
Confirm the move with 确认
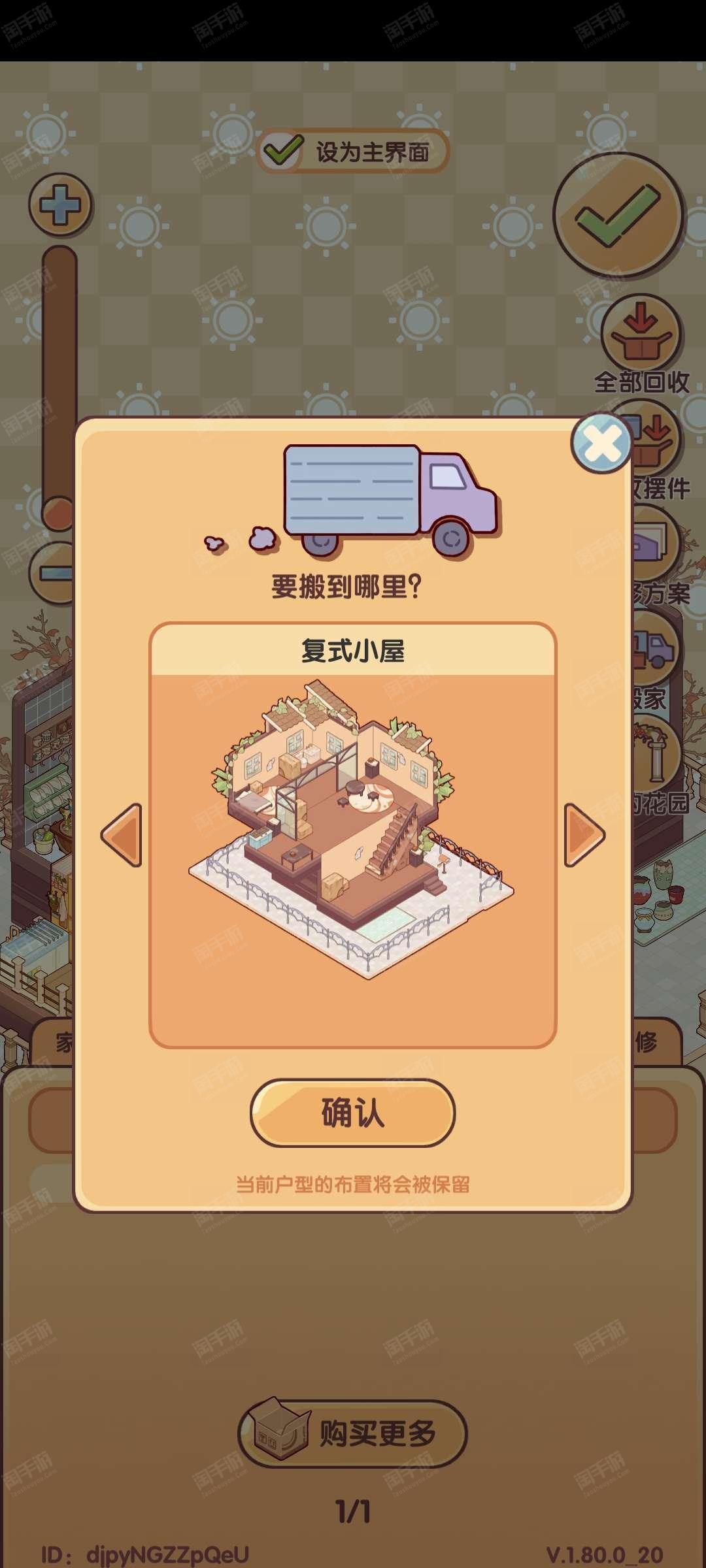352,1112
